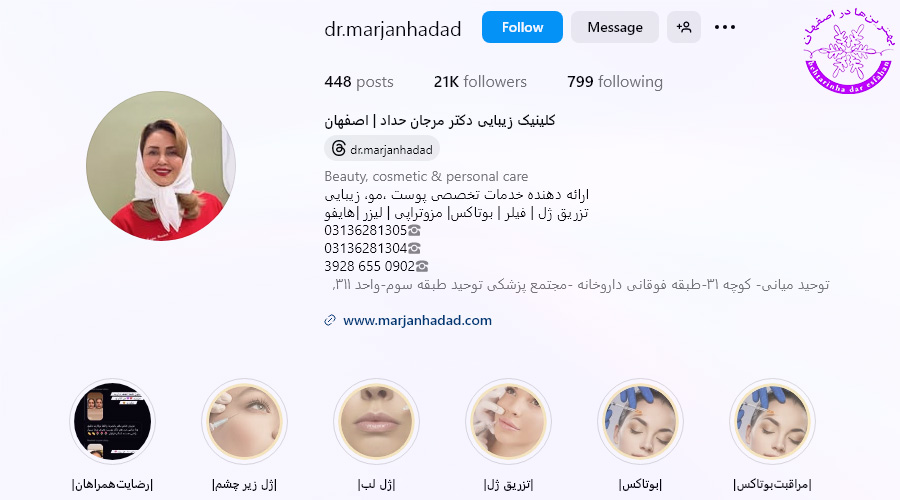
Task: View the 21K followers list
Action: tap(480, 82)
